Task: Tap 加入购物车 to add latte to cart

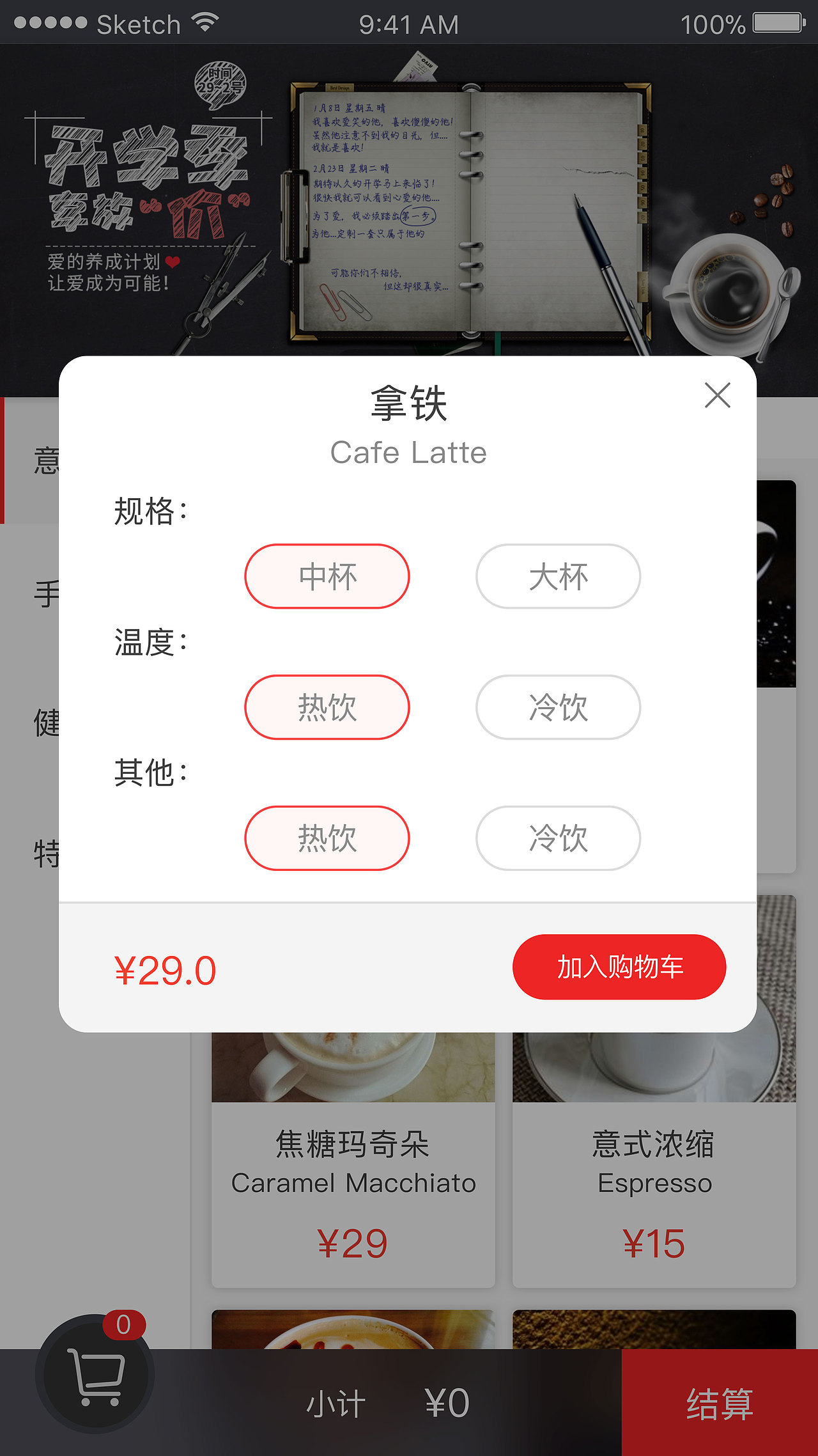Action: [619, 967]
